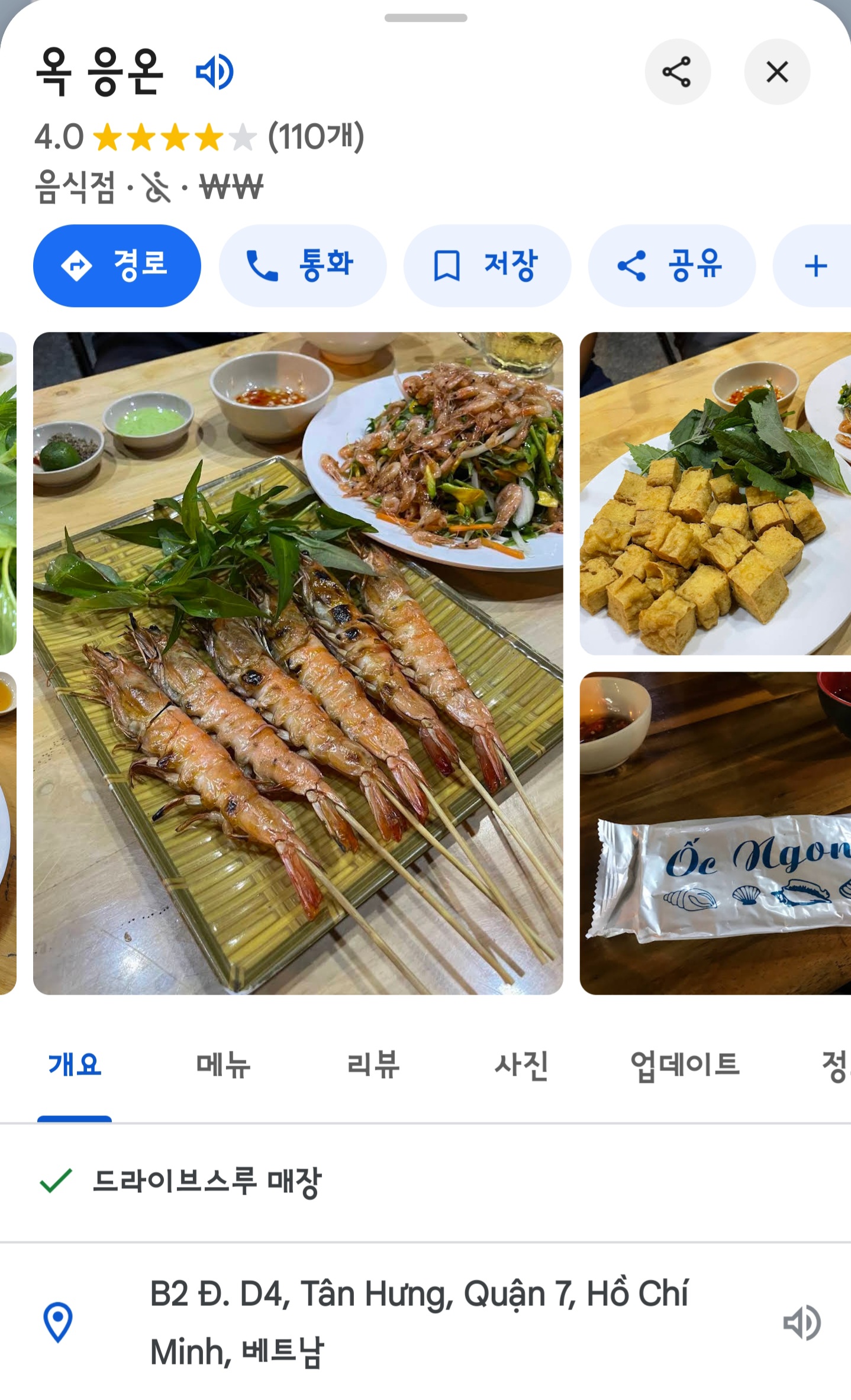
Task: Save this place with 저장
Action: (x=487, y=266)
